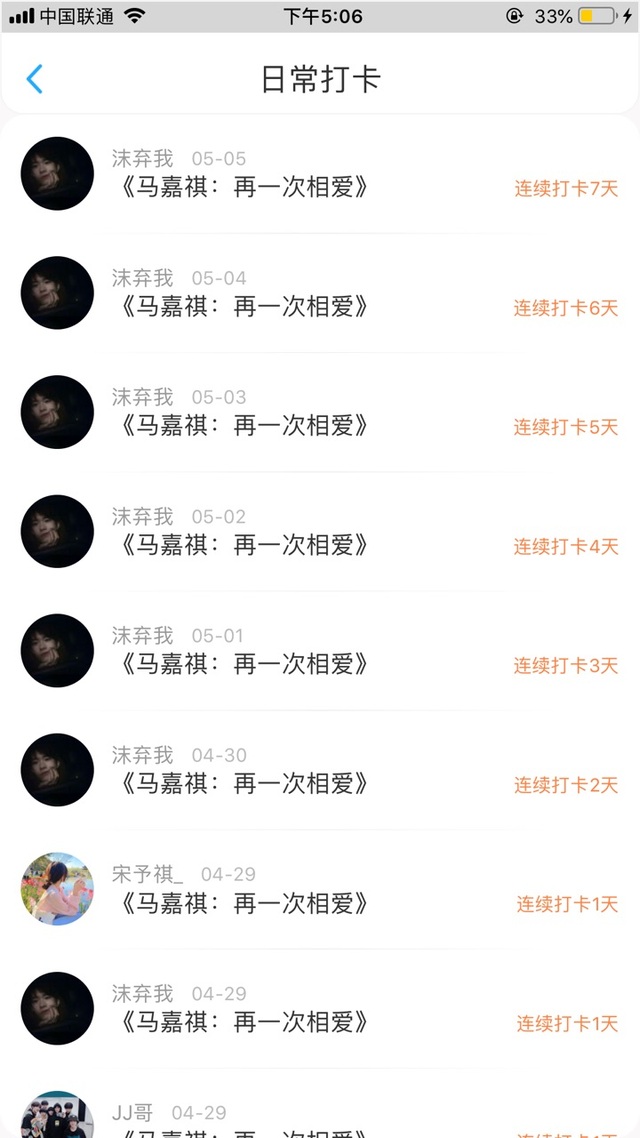Screen dimensions: 640x1138
Task: Go back from 日常打卡 page
Action: pos(35,79)
